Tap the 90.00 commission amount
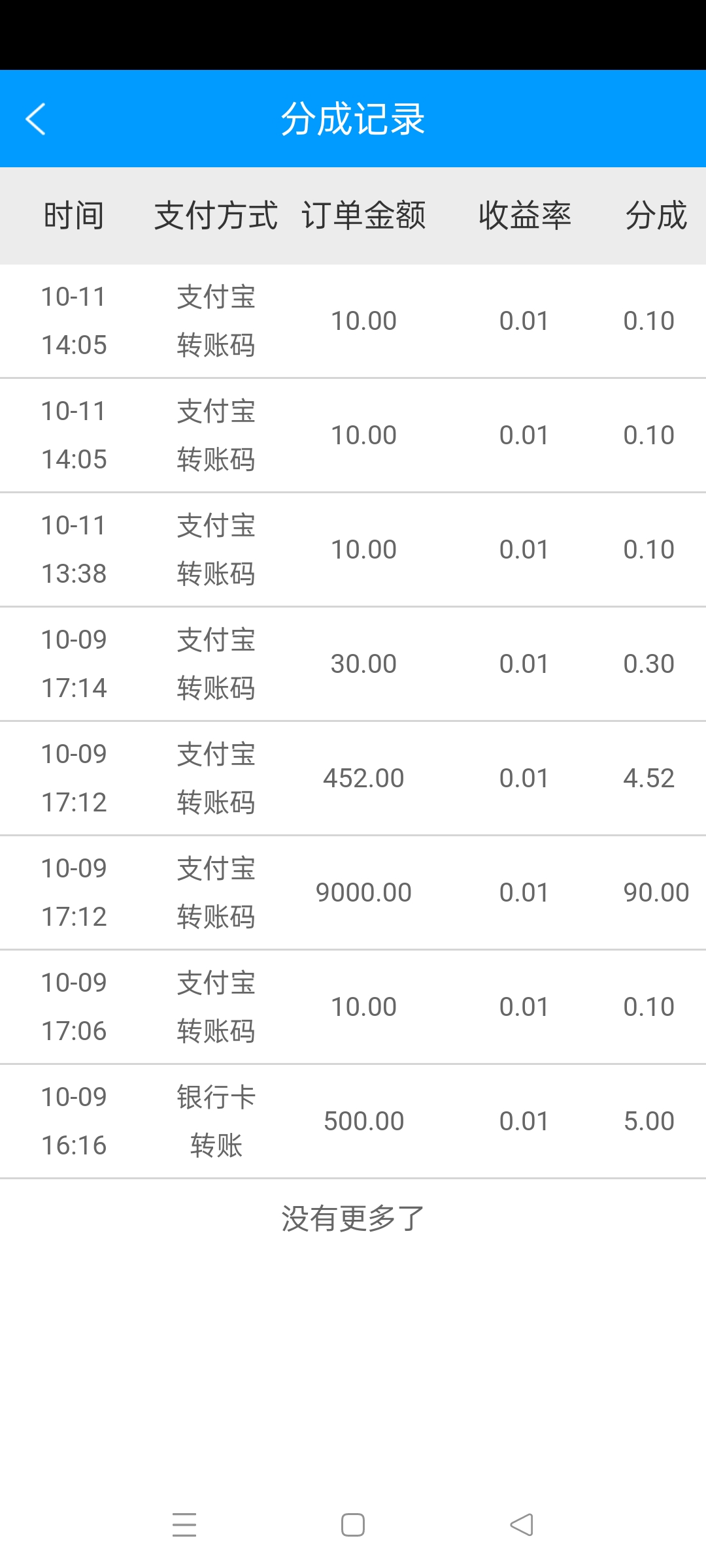The image size is (706, 1568). tap(656, 892)
